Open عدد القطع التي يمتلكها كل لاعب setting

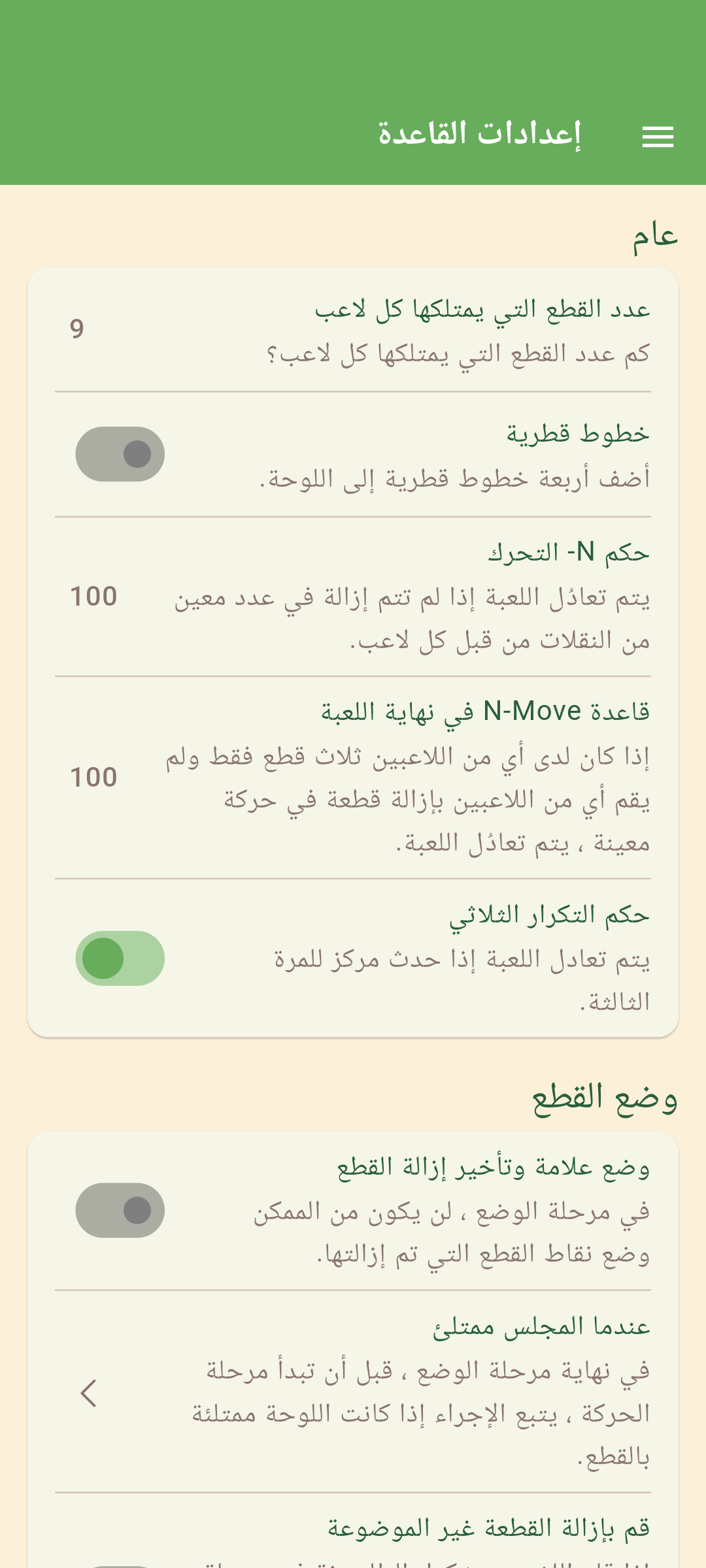pyautogui.click(x=353, y=331)
